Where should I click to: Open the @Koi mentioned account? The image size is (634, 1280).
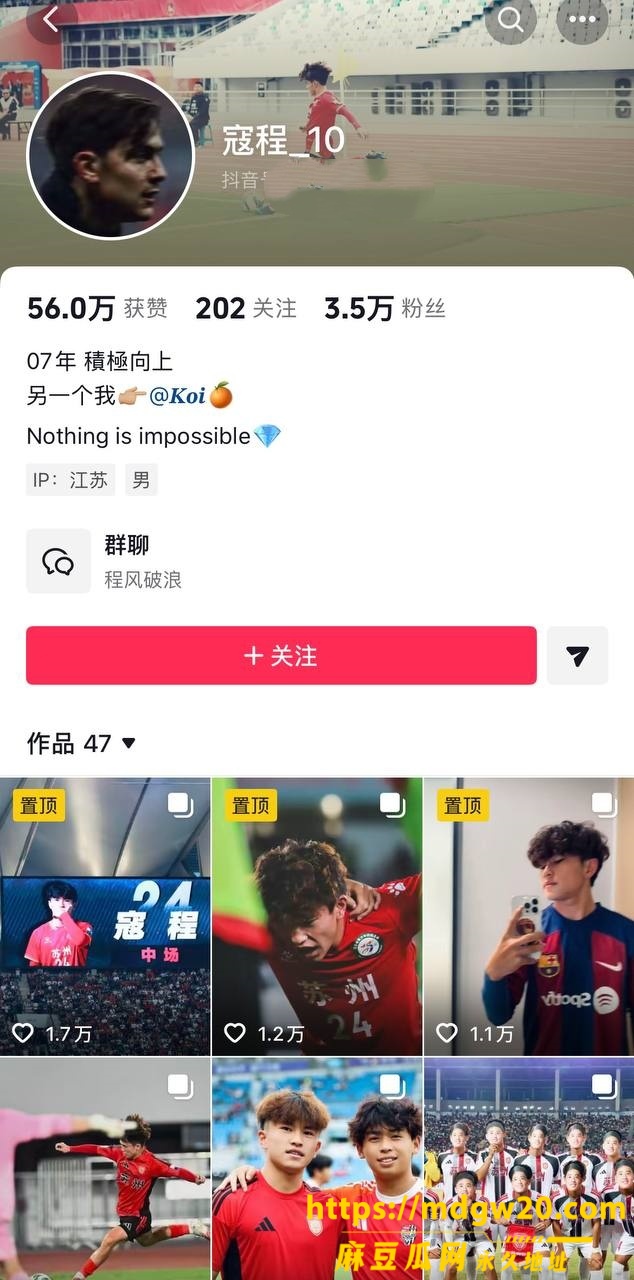pyautogui.click(x=177, y=396)
